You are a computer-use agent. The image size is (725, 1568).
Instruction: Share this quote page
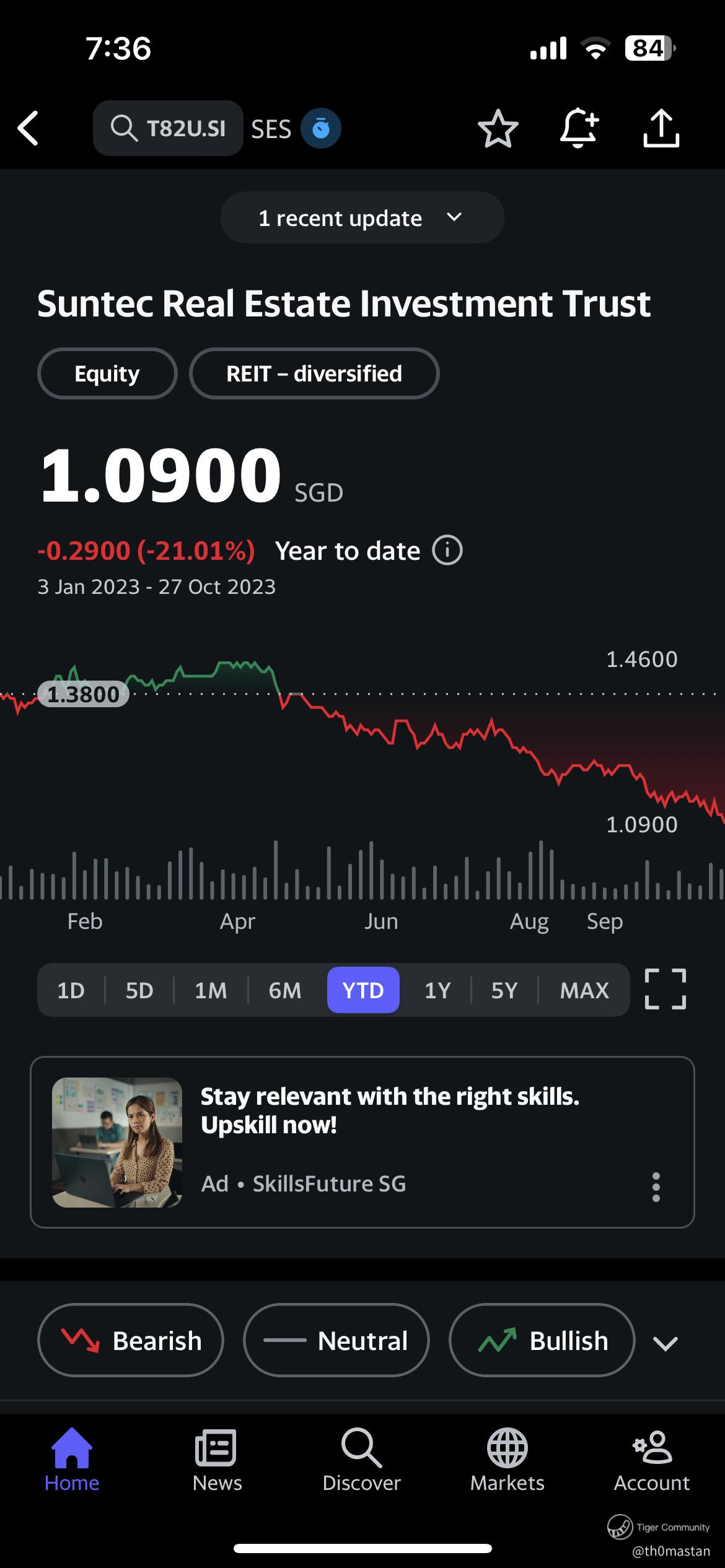click(661, 128)
